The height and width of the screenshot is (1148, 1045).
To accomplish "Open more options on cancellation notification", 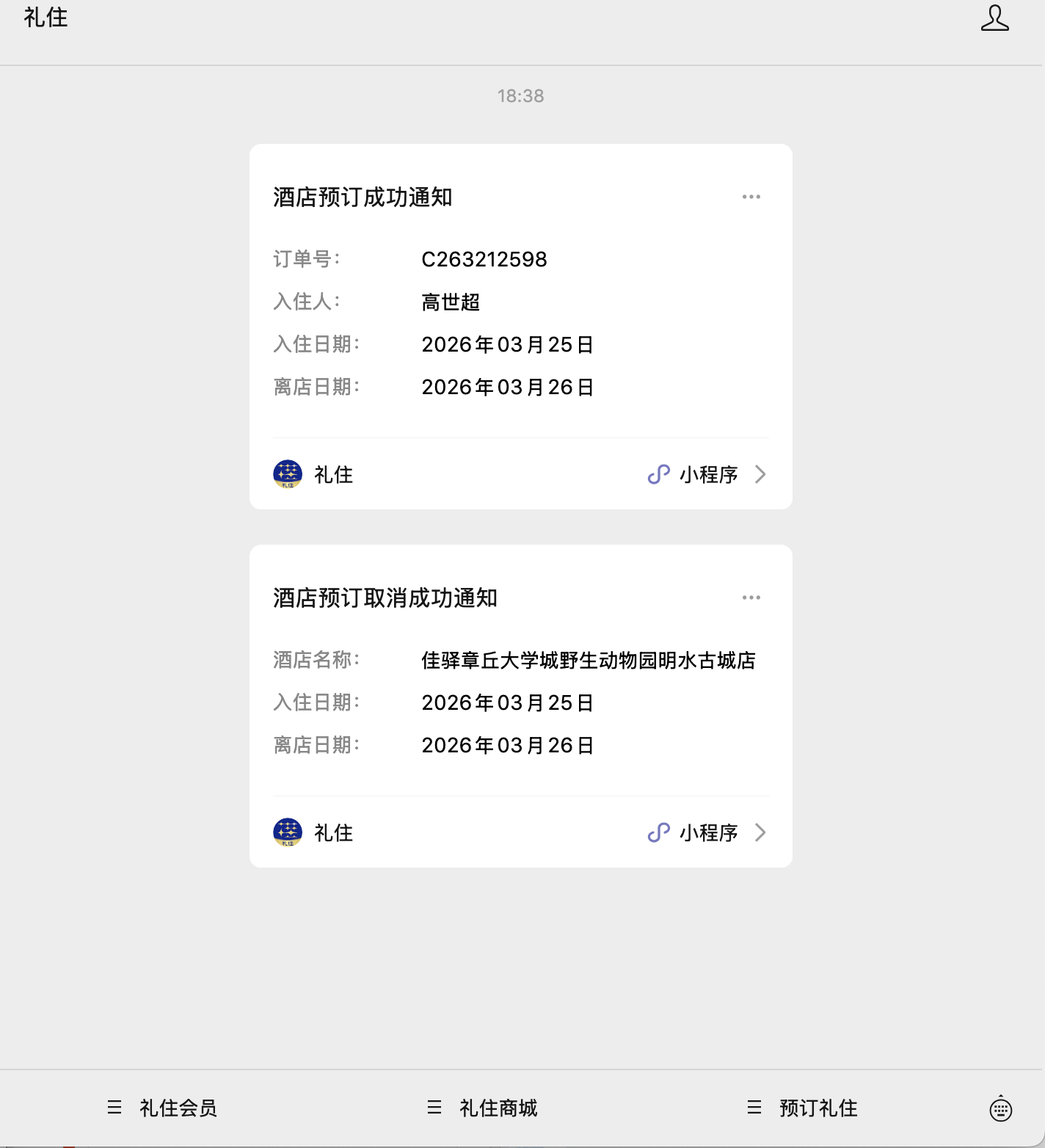I will [x=751, y=597].
